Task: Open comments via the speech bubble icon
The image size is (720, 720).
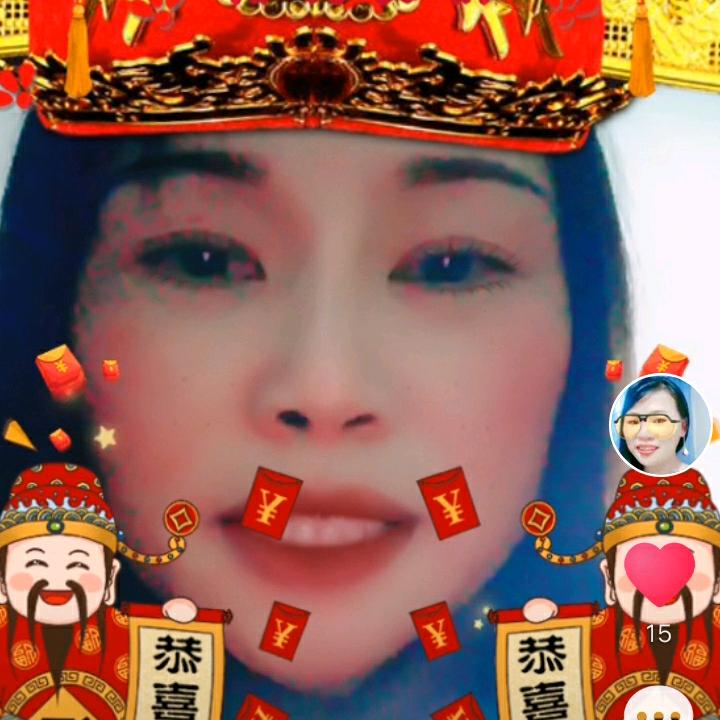Action: (x=659, y=704)
